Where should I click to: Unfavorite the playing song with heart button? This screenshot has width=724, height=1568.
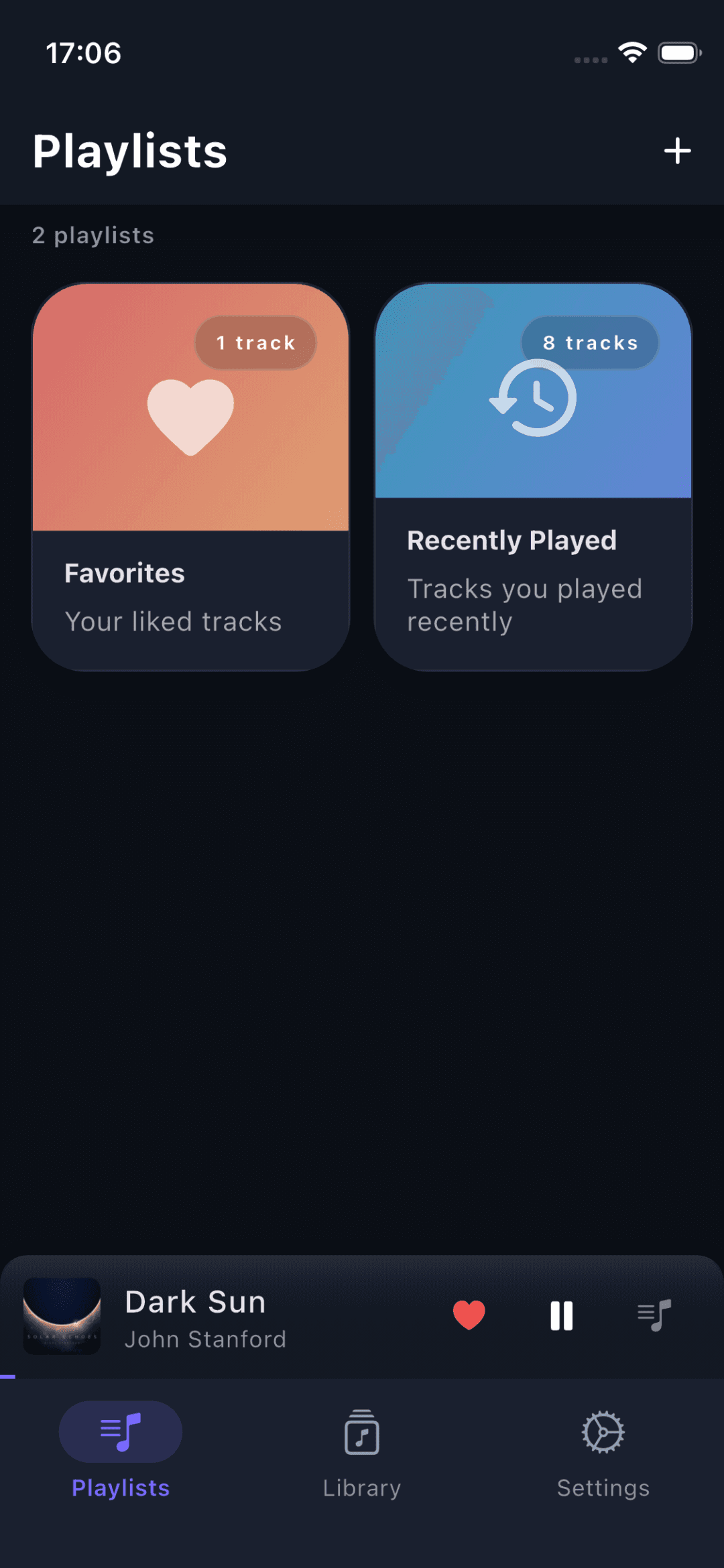469,1314
